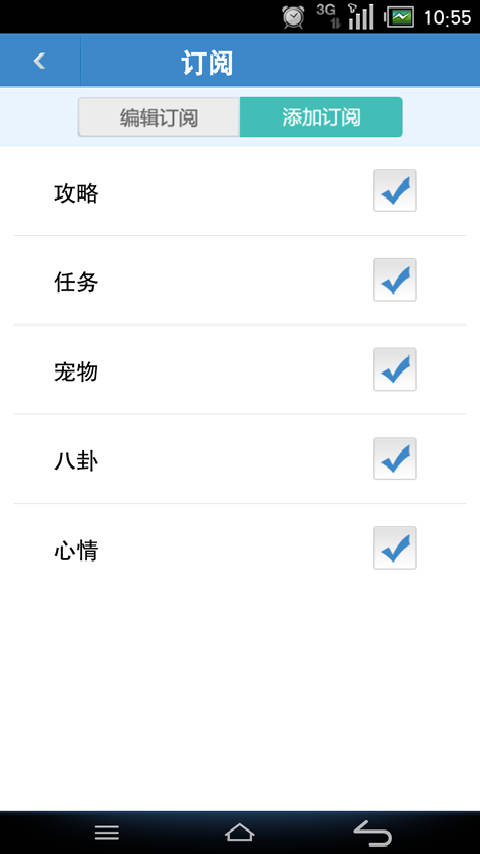
Task: Deselect the 心情 checkbox
Action: click(394, 548)
